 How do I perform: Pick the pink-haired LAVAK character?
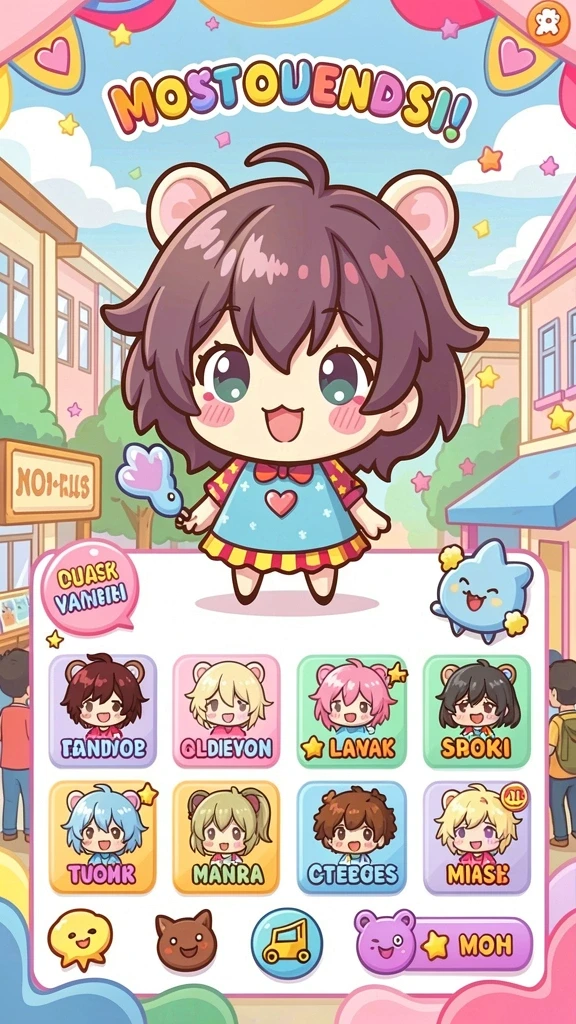click(x=351, y=711)
